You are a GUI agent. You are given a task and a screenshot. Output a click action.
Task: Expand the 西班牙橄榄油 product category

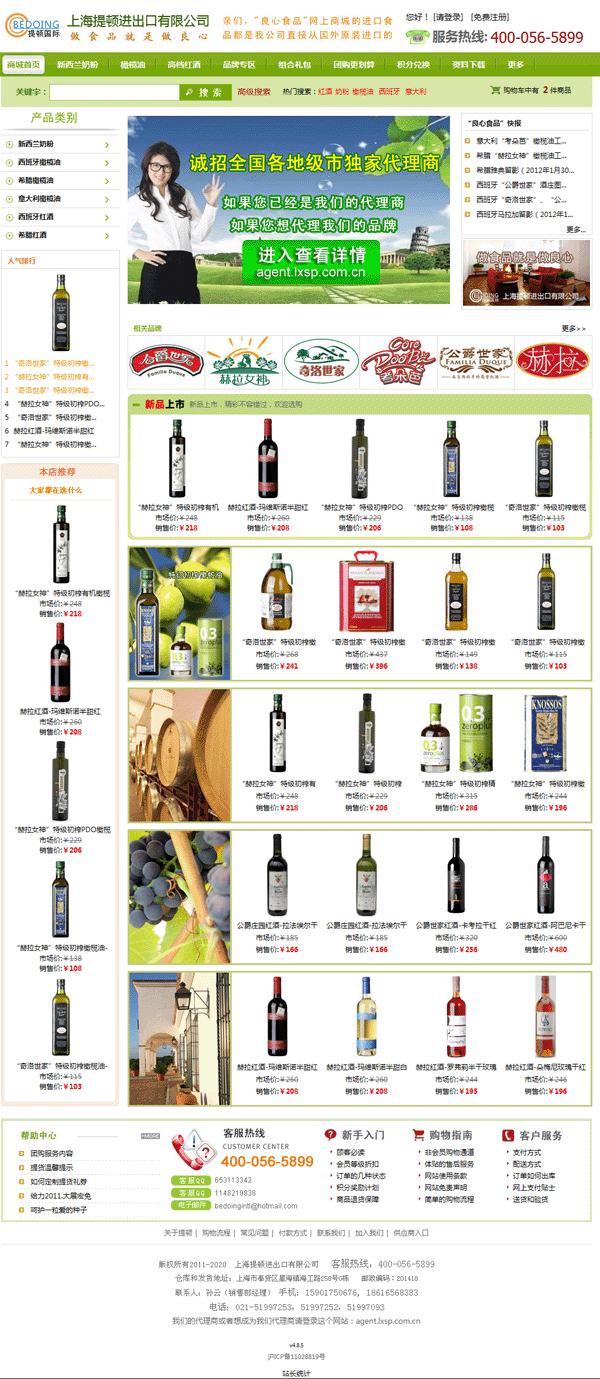coord(39,162)
